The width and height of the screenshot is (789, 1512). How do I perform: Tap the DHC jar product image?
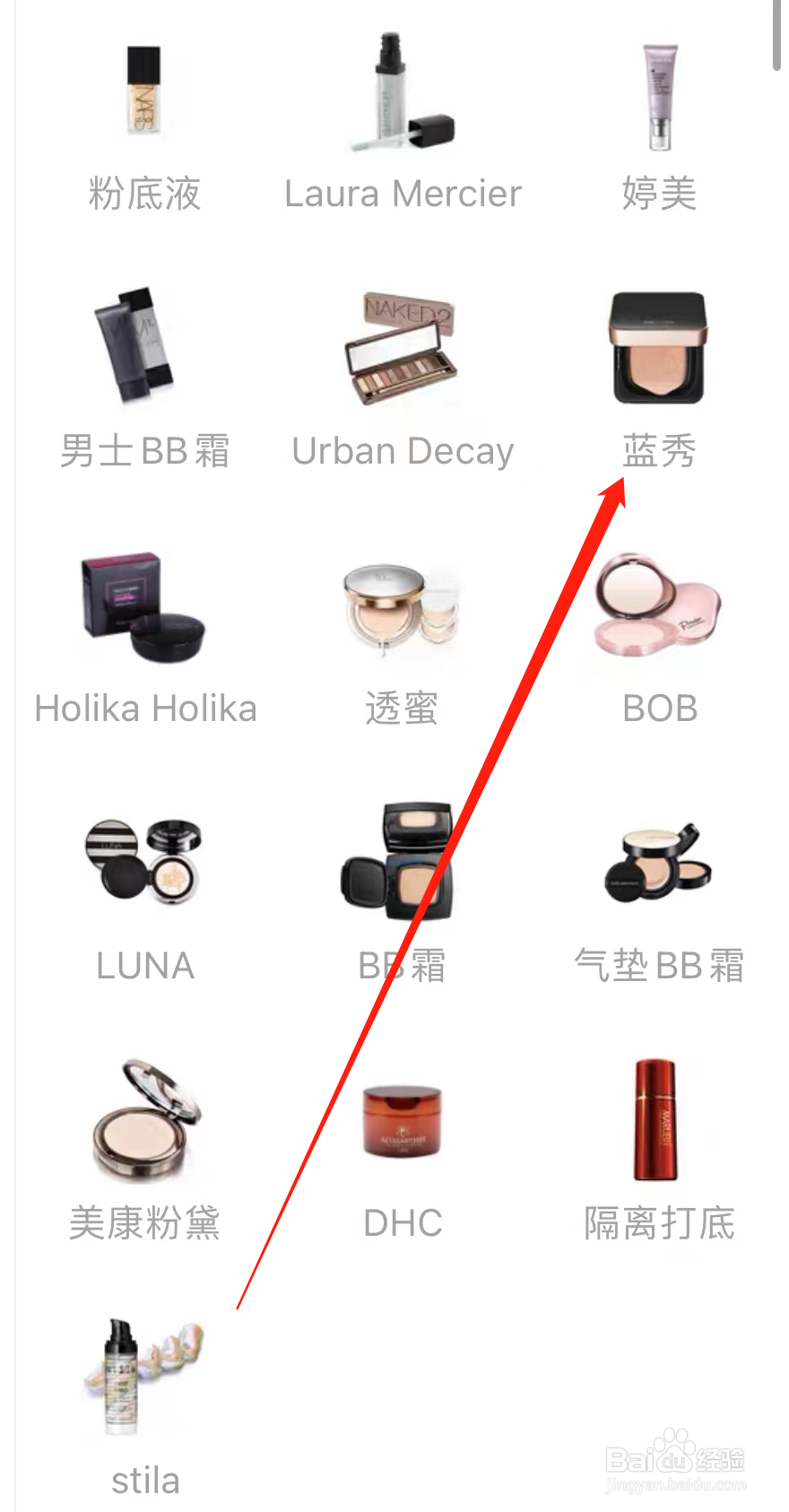pyautogui.click(x=402, y=1121)
